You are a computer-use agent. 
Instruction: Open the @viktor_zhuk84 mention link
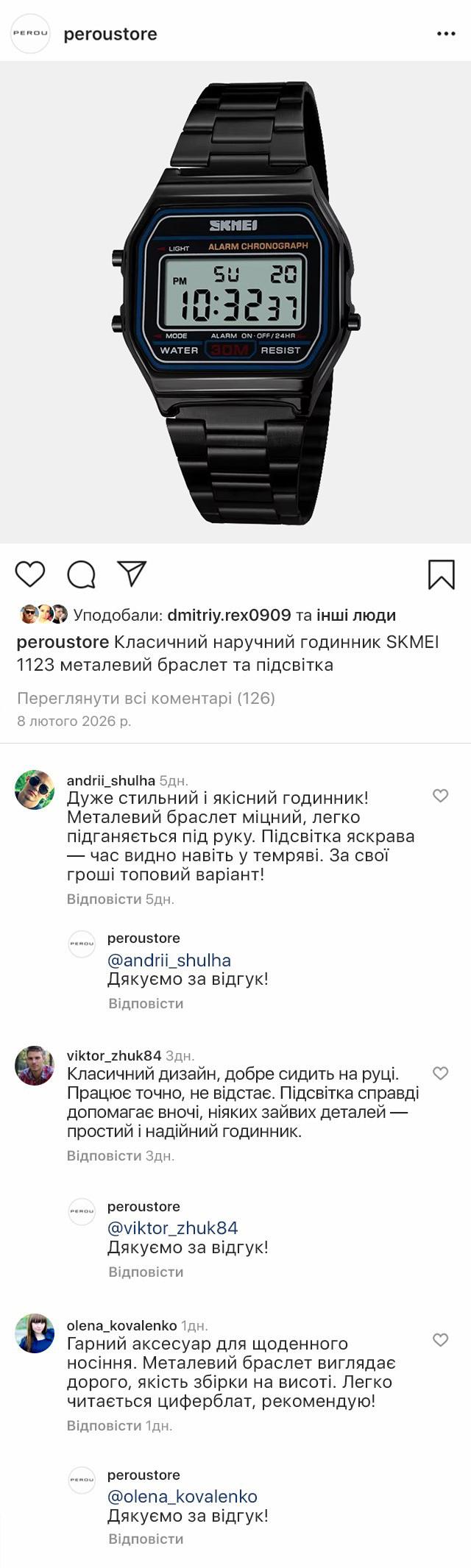173,1228
